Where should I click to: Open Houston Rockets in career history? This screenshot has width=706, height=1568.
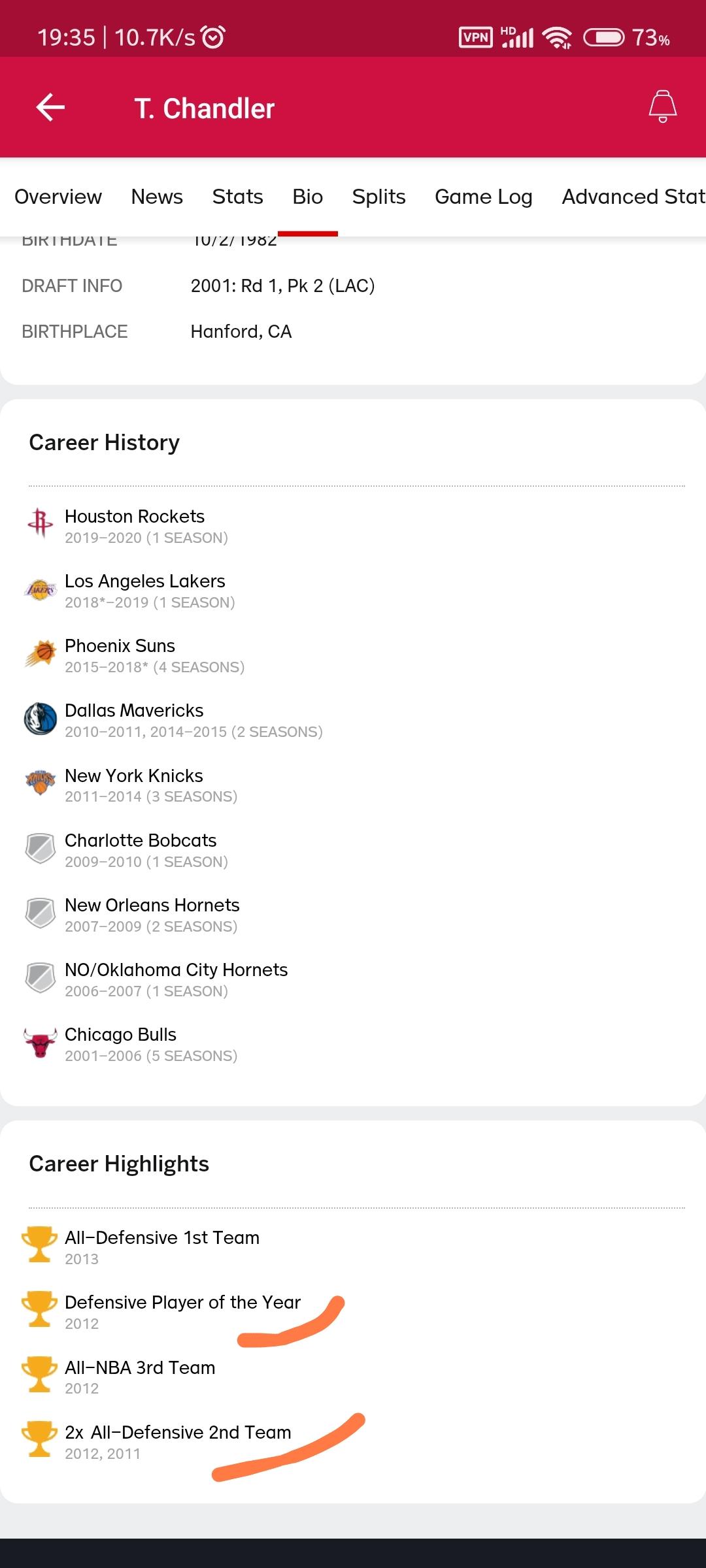[353, 526]
